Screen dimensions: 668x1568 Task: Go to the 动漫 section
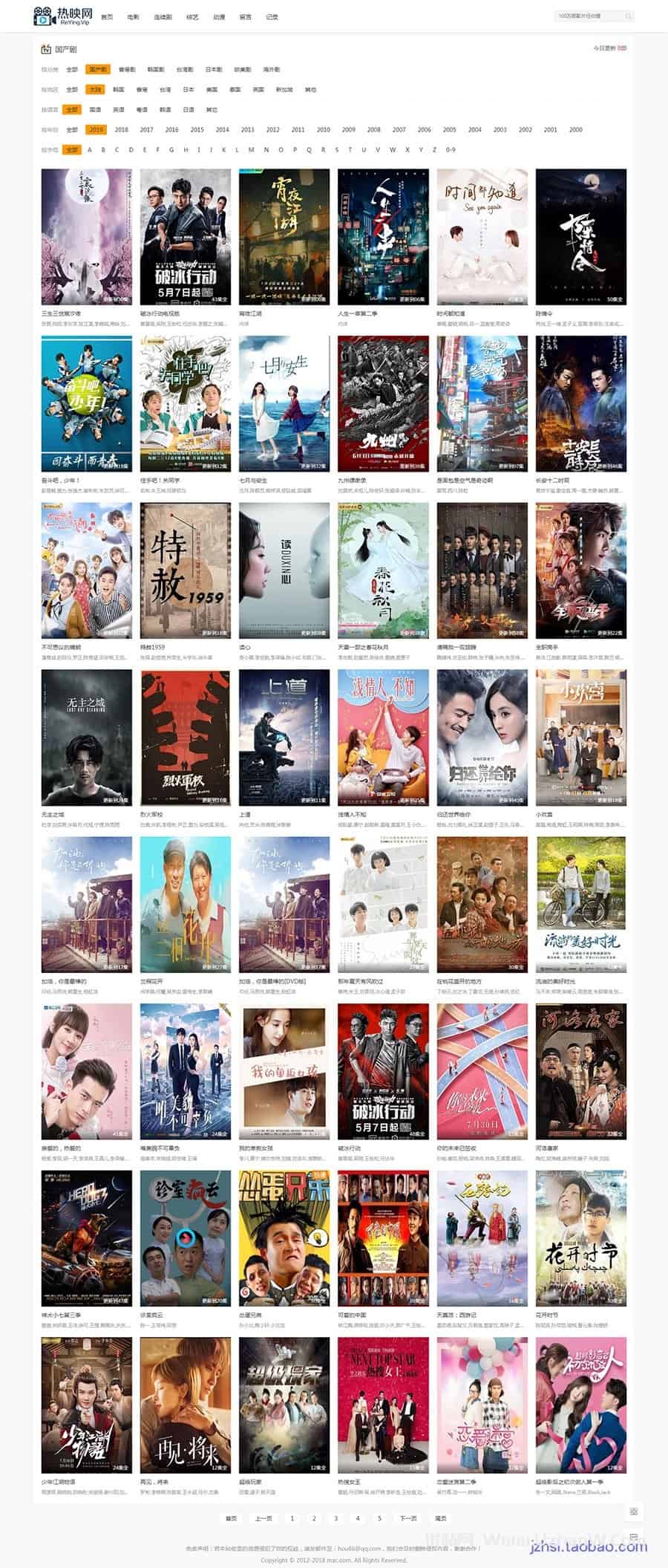218,16
